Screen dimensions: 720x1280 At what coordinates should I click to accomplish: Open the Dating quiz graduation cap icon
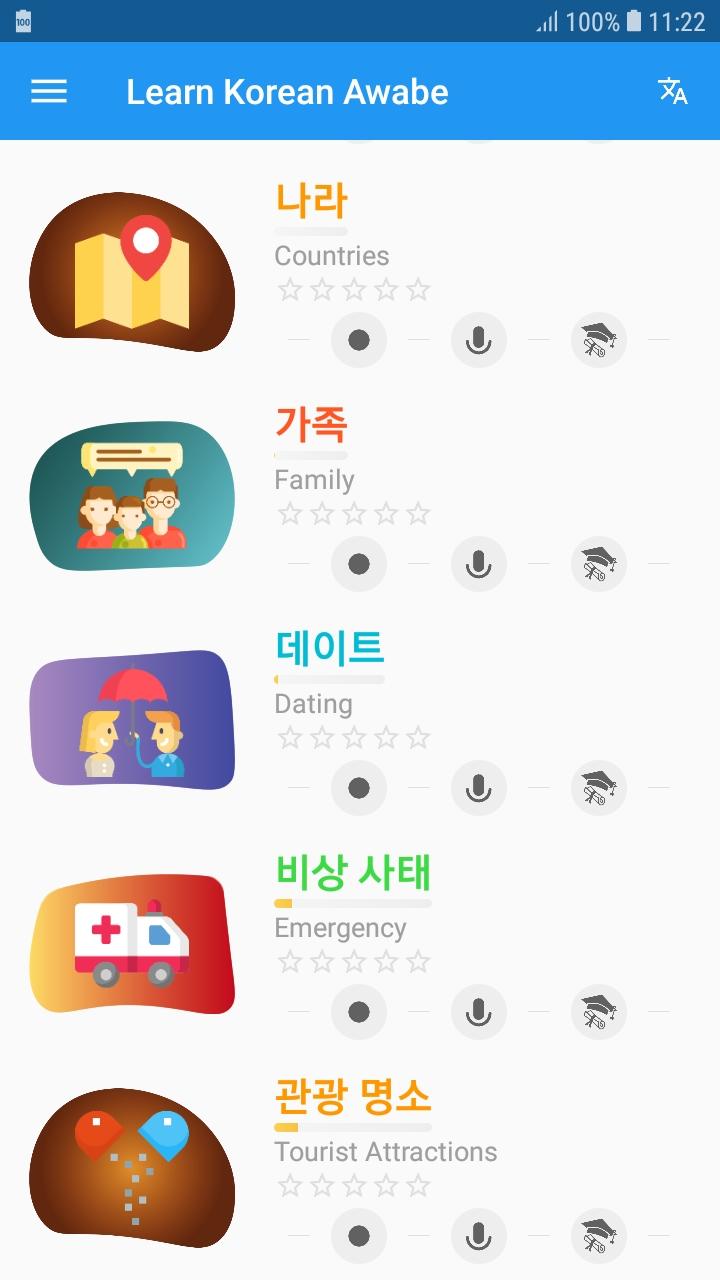tap(598, 788)
